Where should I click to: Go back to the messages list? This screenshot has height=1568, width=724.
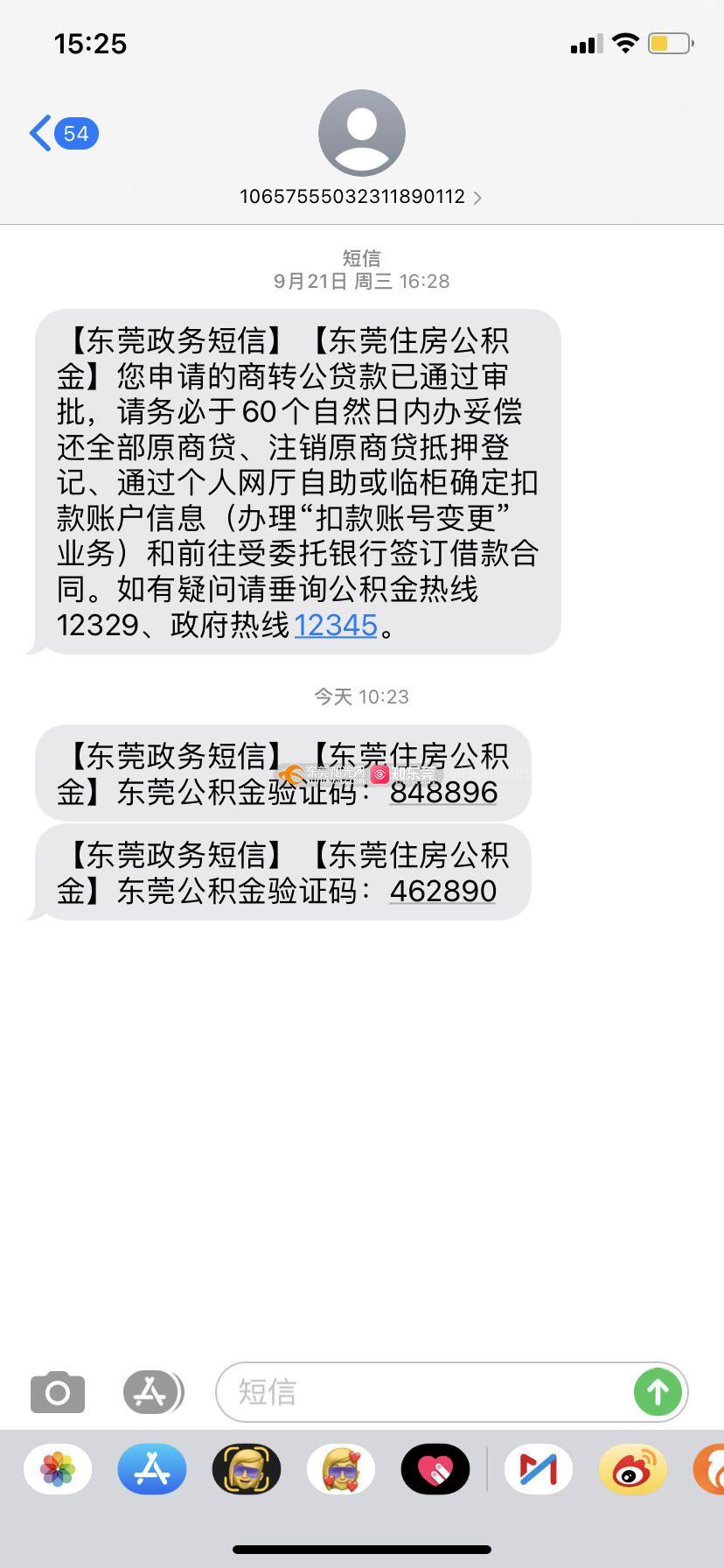click(x=61, y=134)
